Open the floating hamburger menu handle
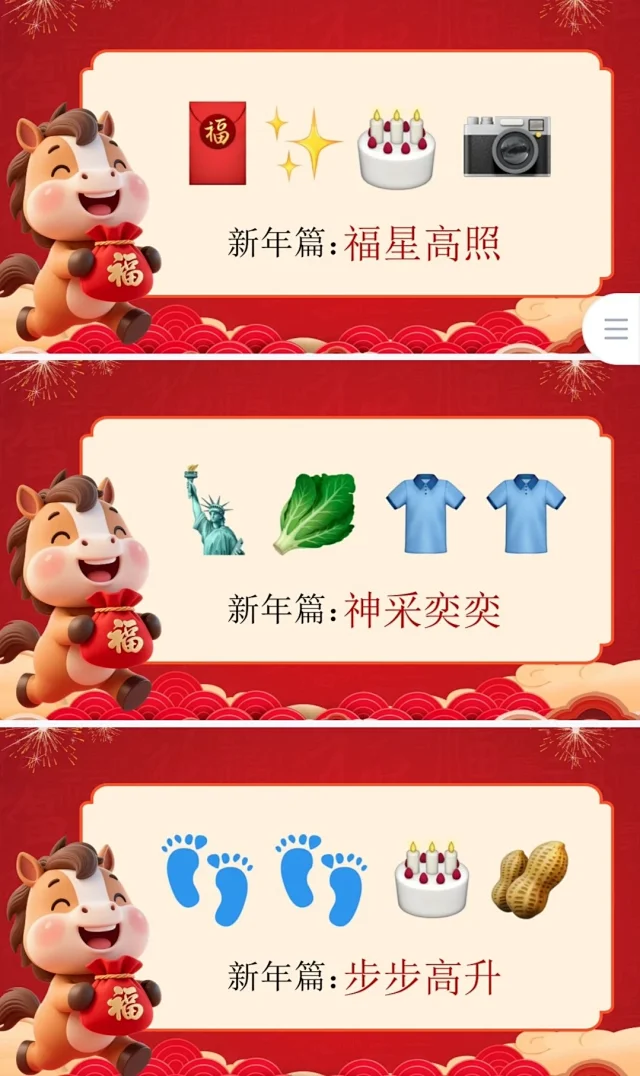Viewport: 640px width, 1076px height. pos(616,328)
